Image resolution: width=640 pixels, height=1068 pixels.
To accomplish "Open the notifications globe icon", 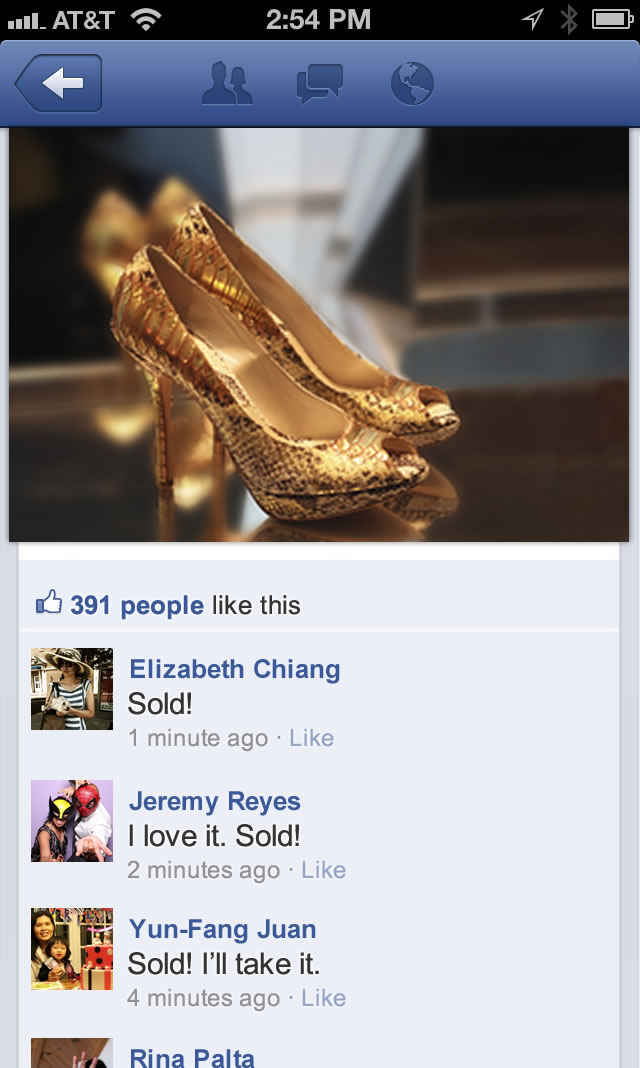I will click(412, 84).
